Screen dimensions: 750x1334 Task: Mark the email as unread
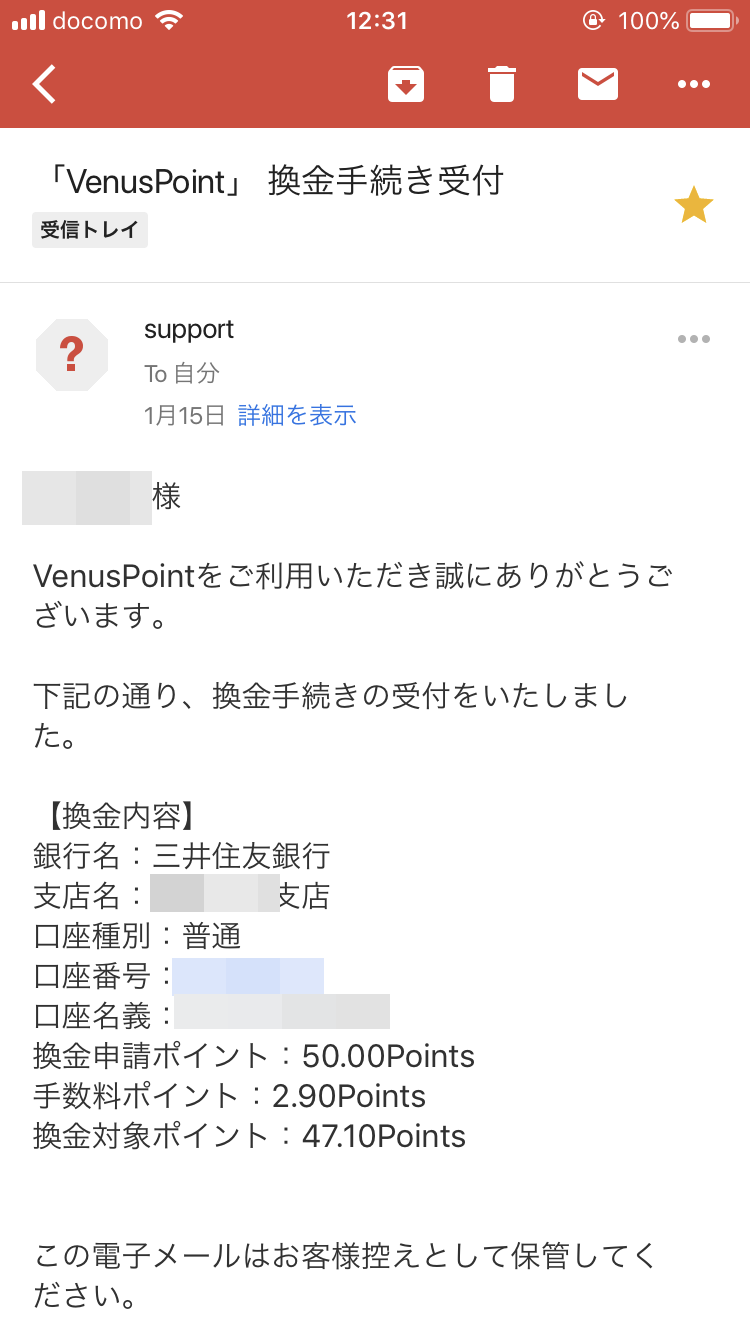[x=597, y=84]
